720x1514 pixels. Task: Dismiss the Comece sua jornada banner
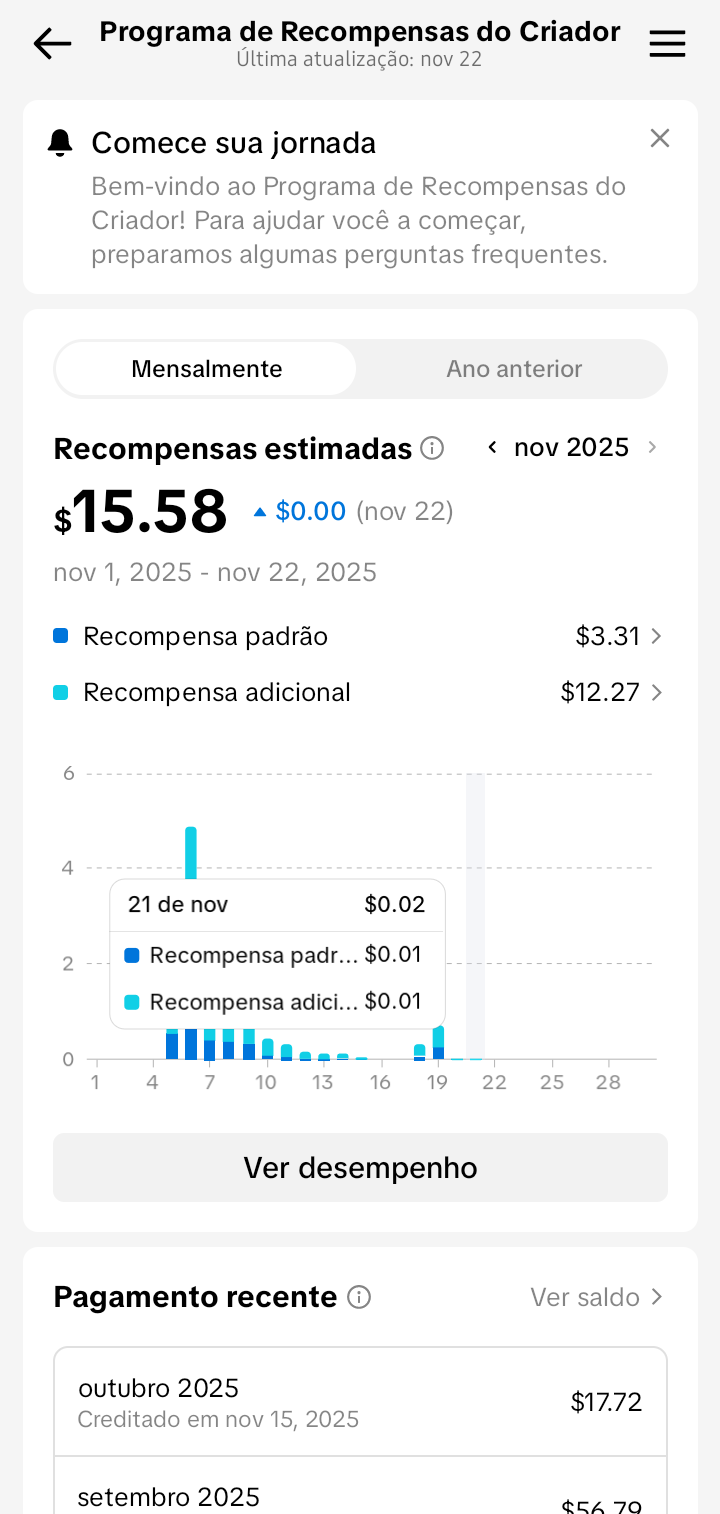(x=659, y=139)
